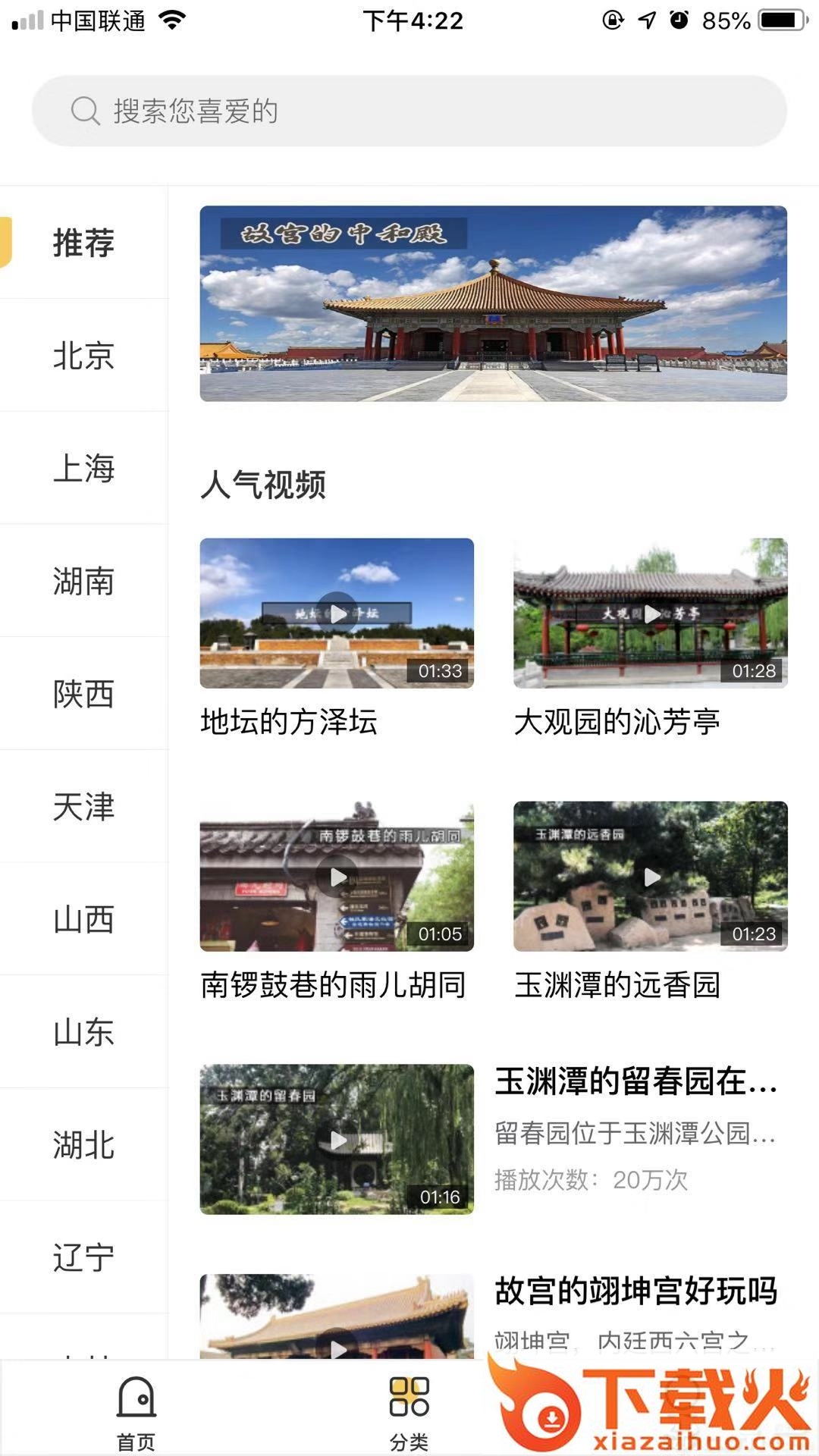Open the 故宫的中和殿 banner
The height and width of the screenshot is (1456, 819).
click(493, 303)
